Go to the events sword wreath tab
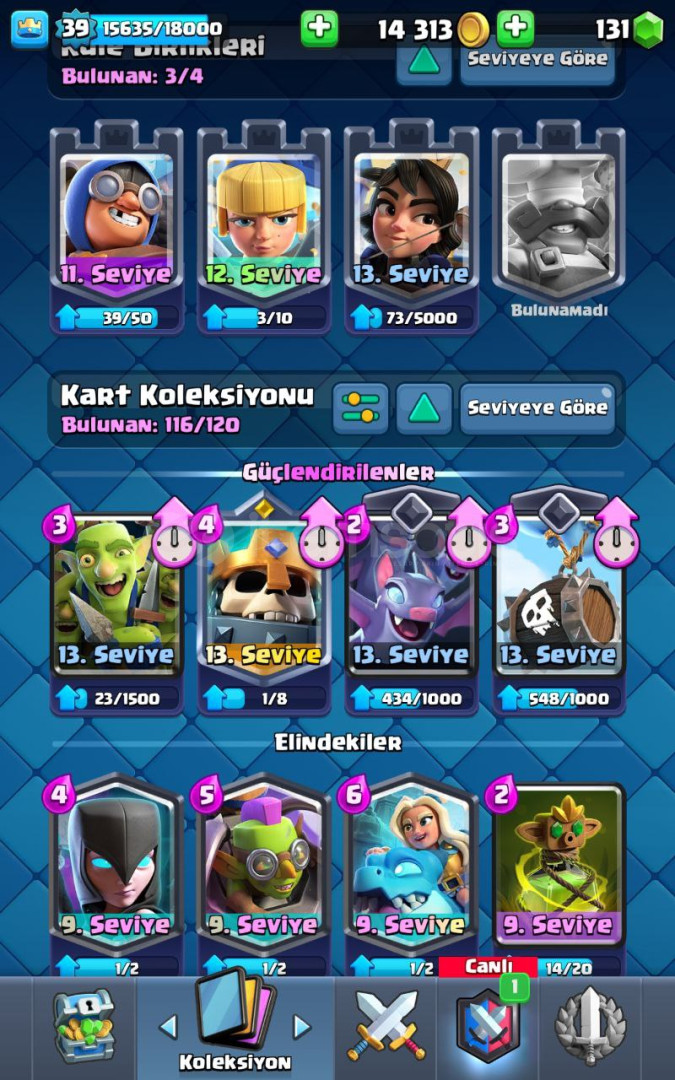 tap(590, 1026)
